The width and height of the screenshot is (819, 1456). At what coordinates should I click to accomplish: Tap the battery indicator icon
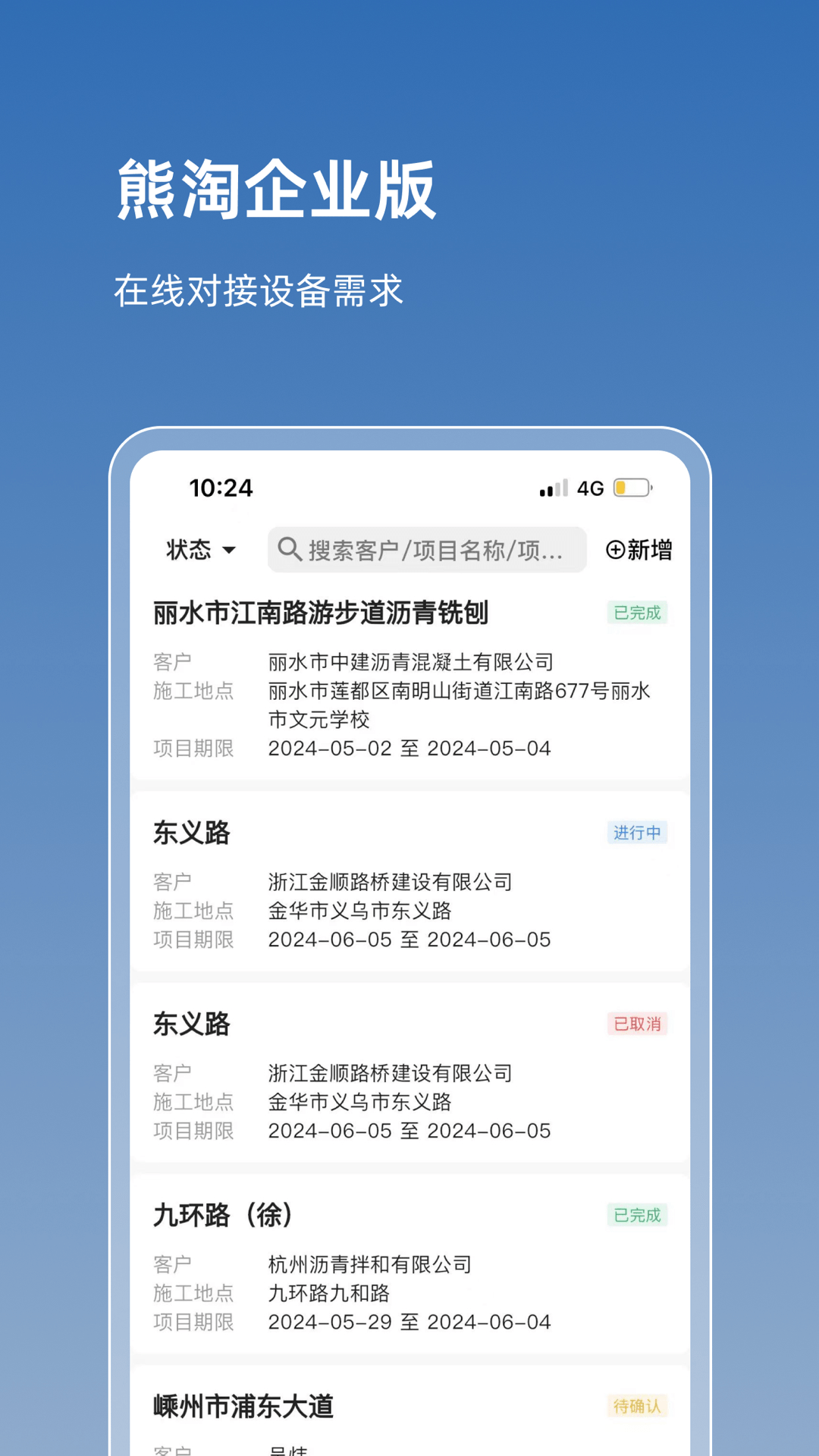[x=631, y=488]
